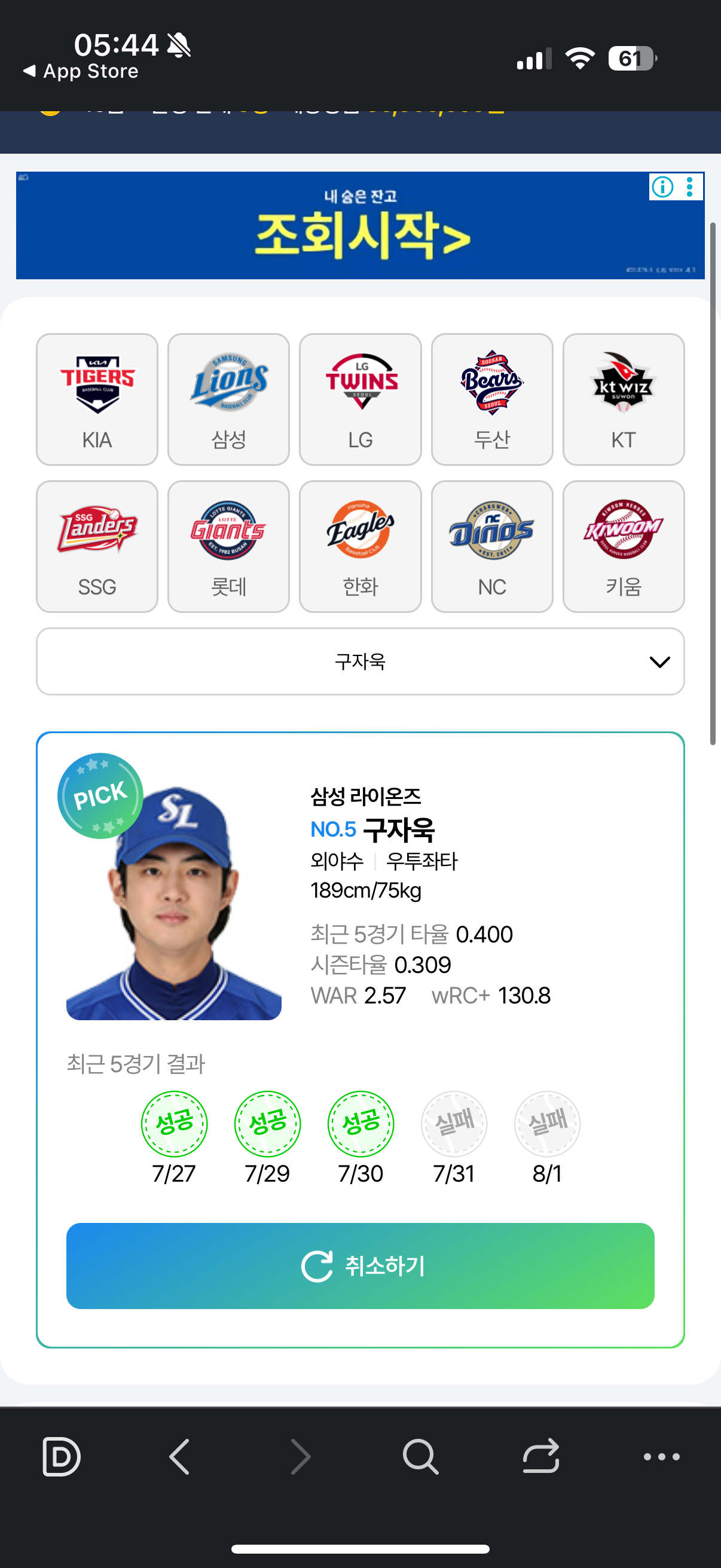The width and height of the screenshot is (721, 1568).
Task: Return to App Store
Action: (x=81, y=71)
